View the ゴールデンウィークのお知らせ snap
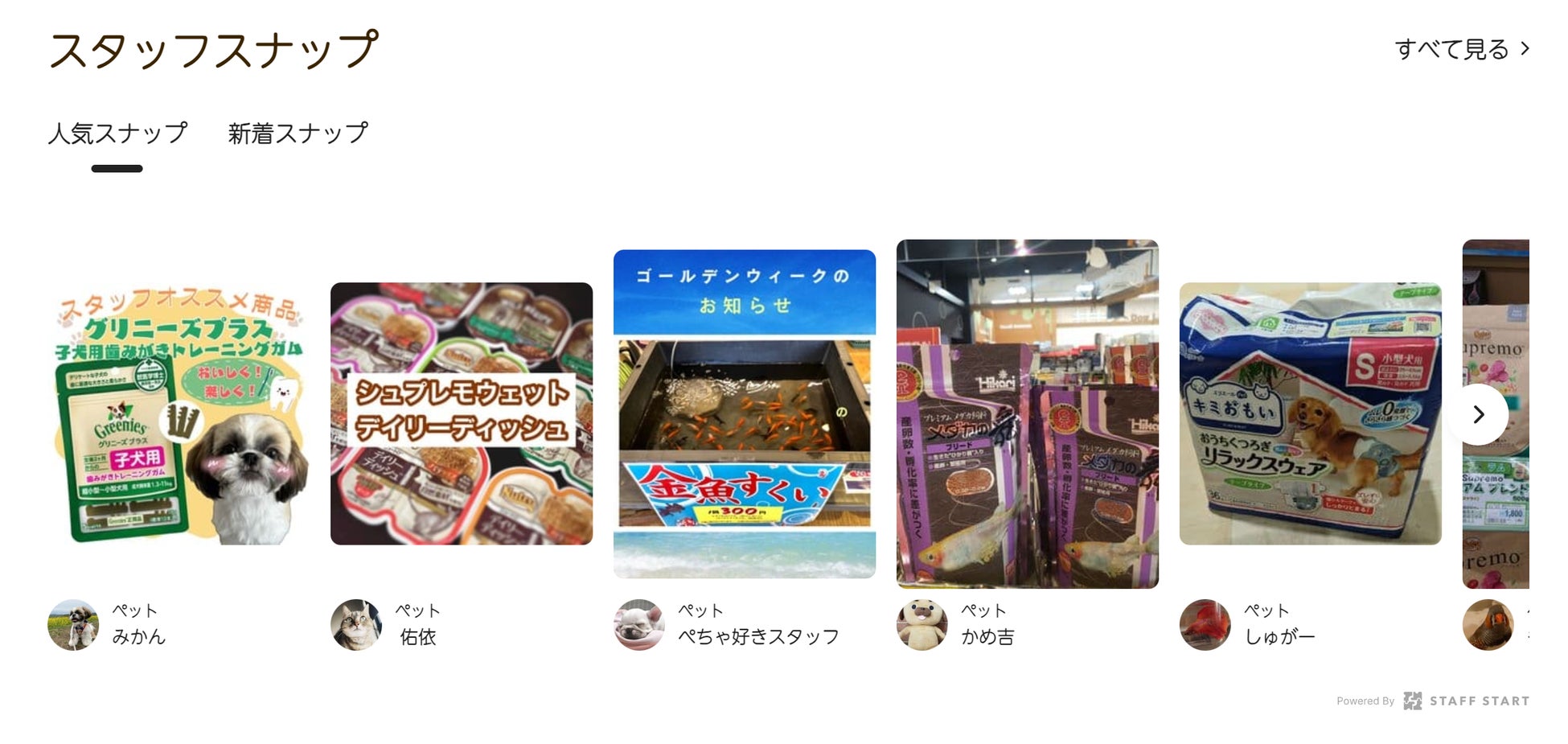The width and height of the screenshot is (1568, 744). 745,413
